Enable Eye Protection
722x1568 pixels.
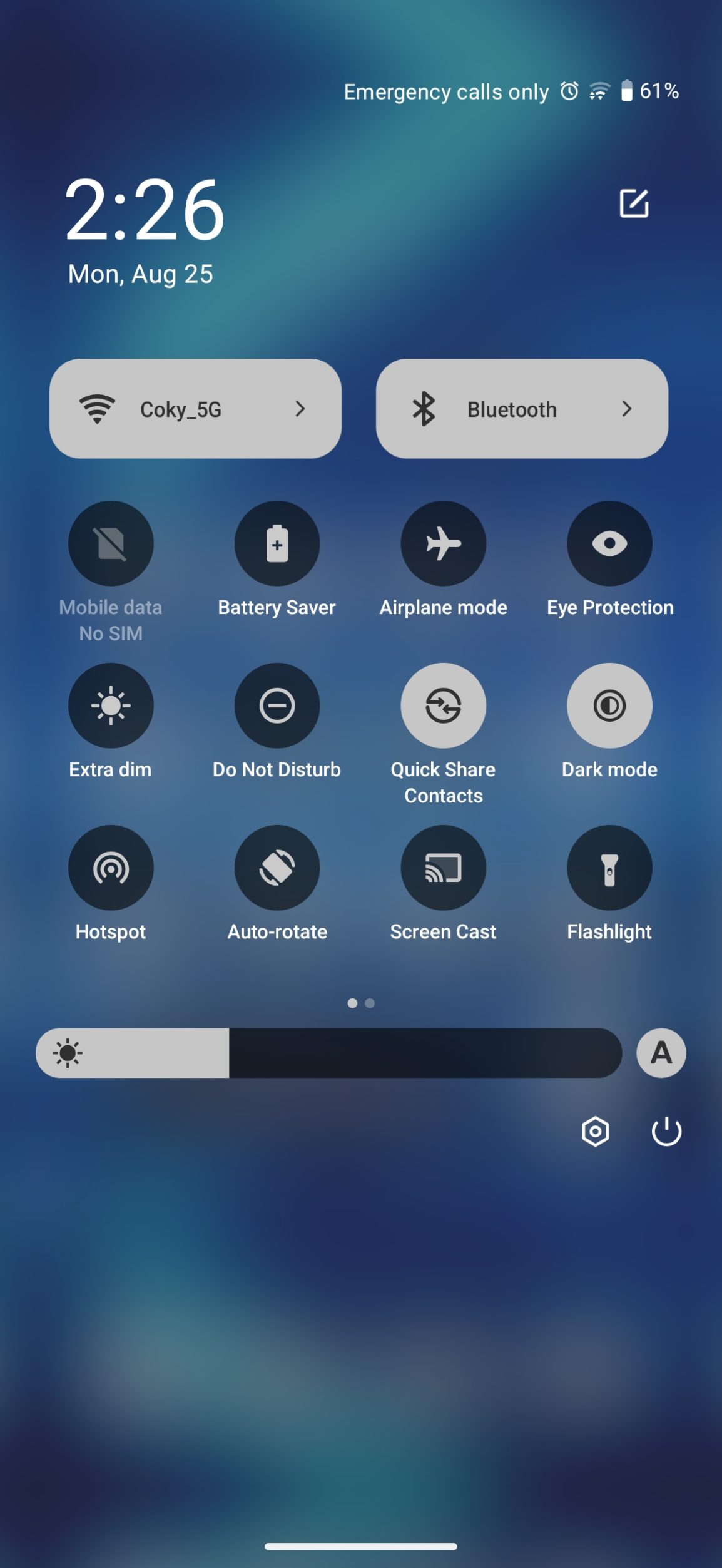pos(609,543)
